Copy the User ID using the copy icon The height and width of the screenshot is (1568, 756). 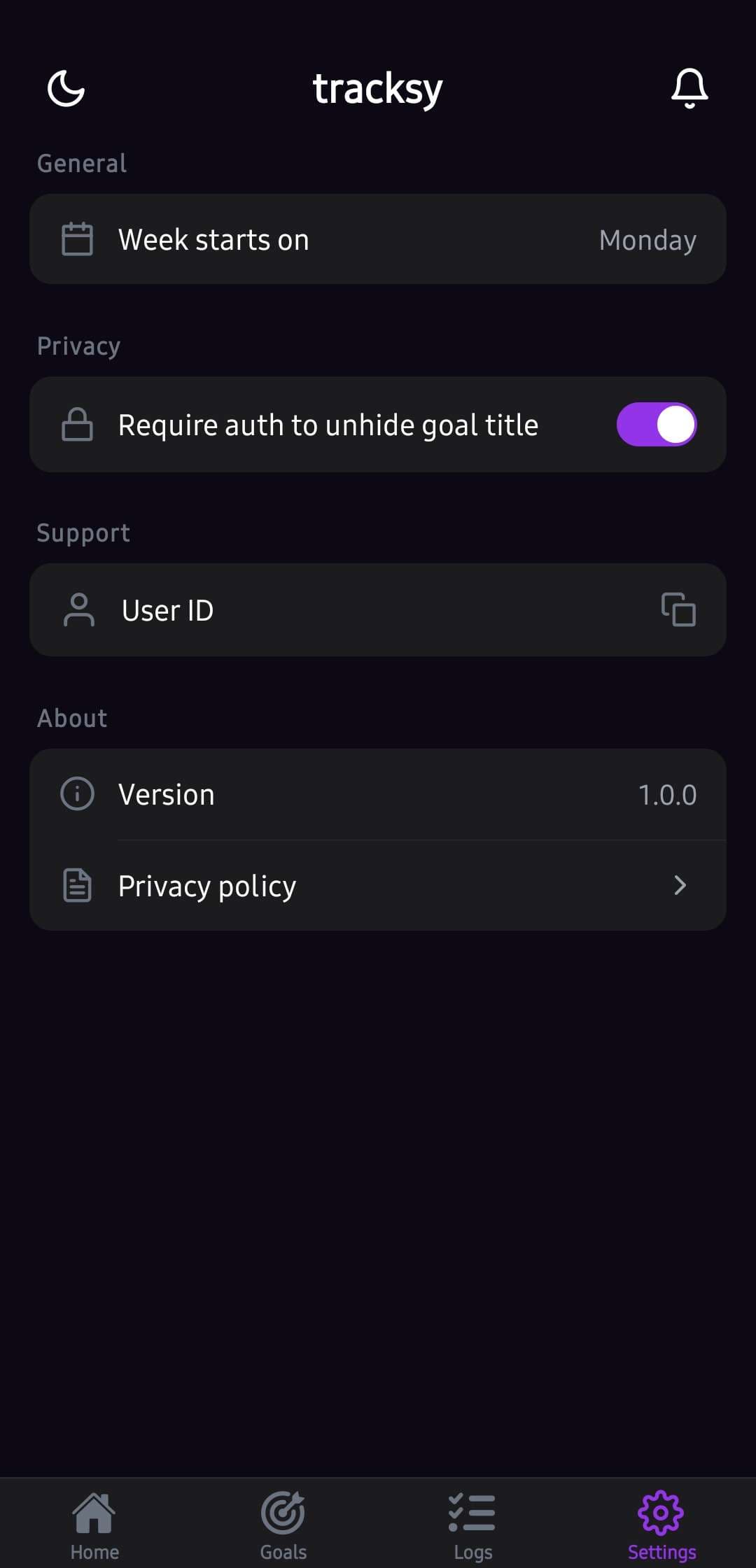point(676,609)
